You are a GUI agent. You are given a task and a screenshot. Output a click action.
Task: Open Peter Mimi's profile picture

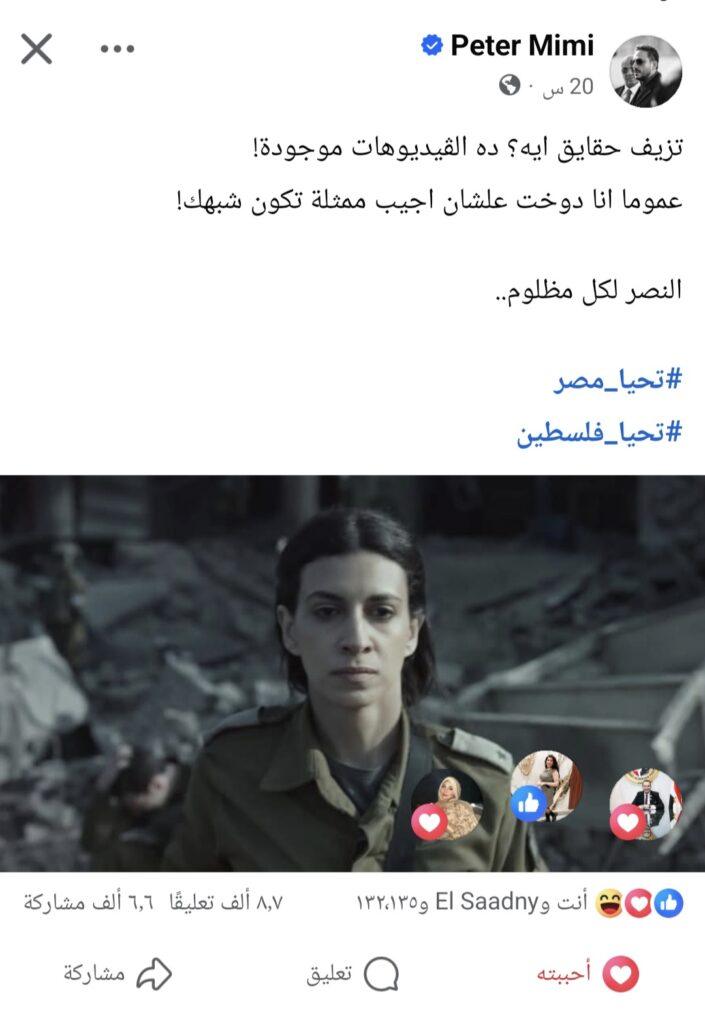point(645,70)
